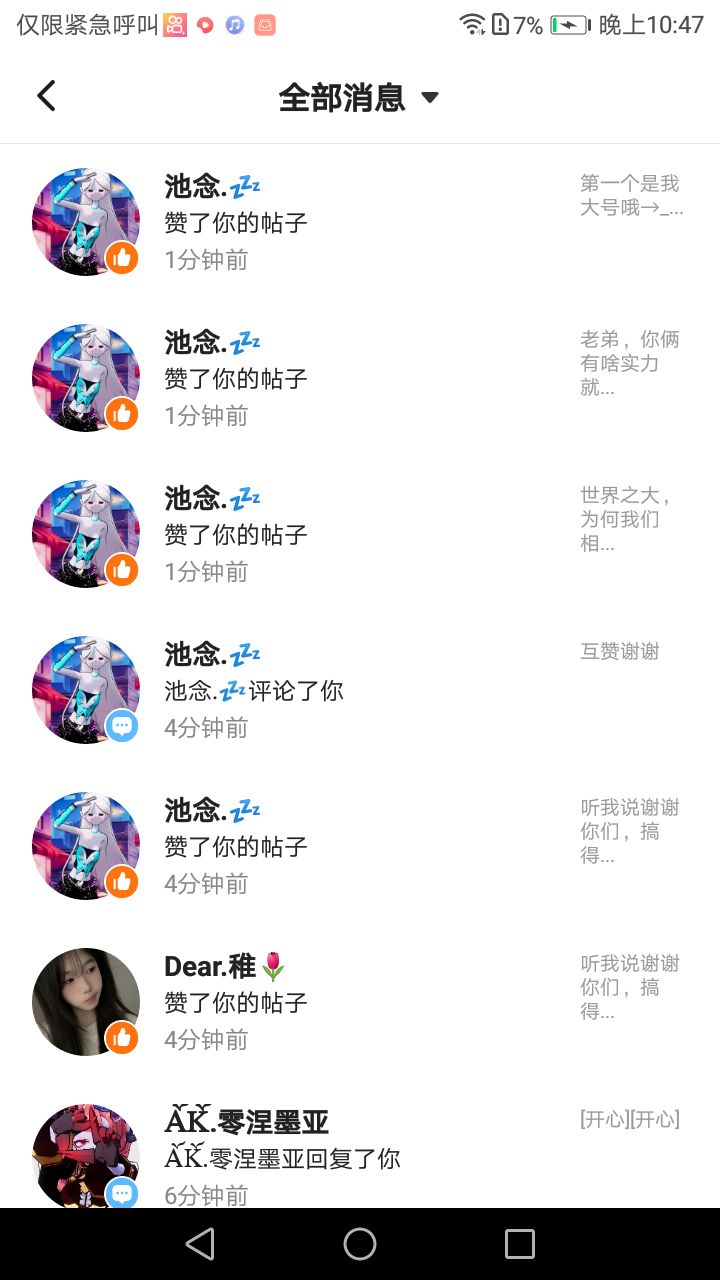View Dear.稚's profile picture
This screenshot has height=1280, width=720.
86,1001
